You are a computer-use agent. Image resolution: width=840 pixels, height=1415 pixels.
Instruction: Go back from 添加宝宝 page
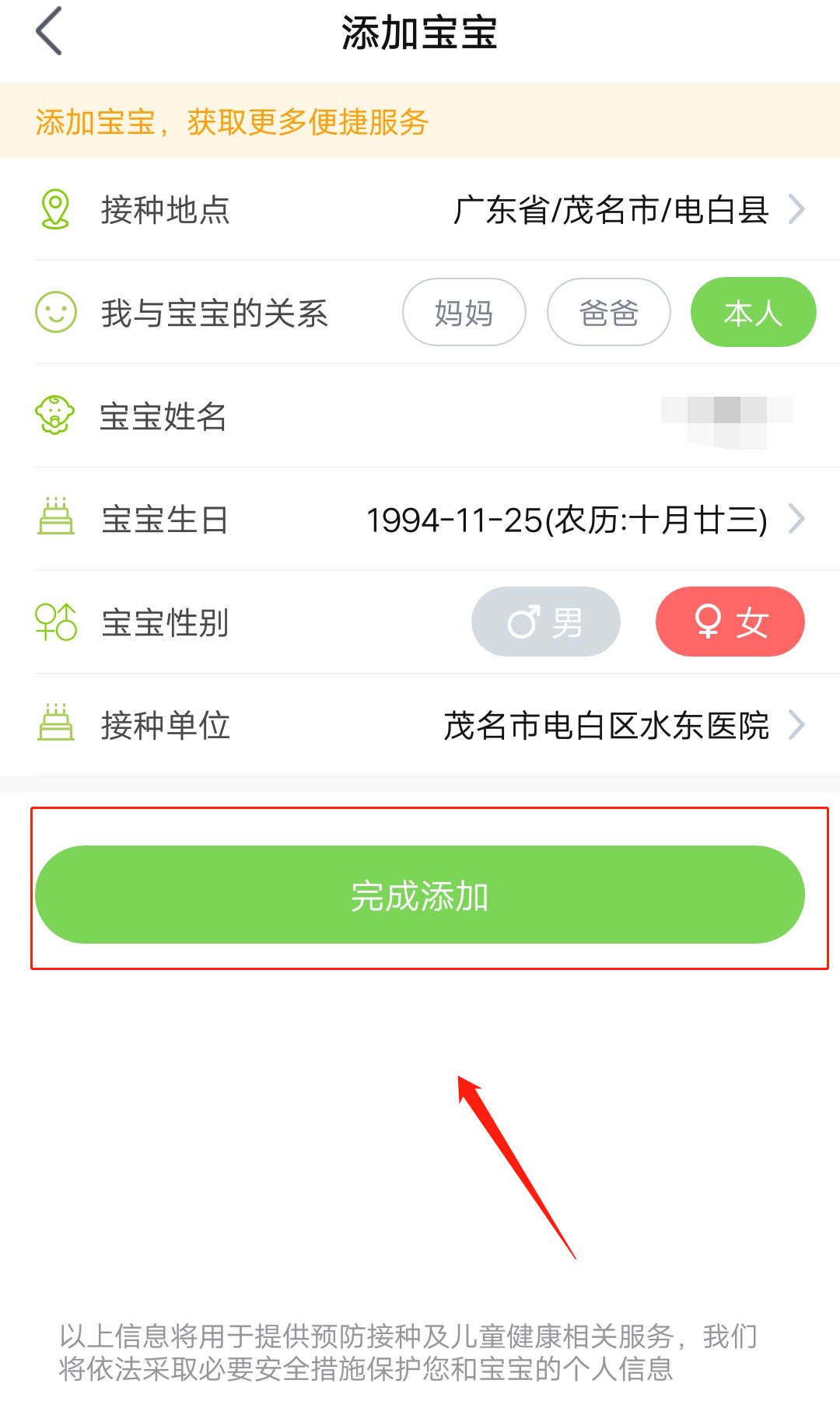click(x=49, y=32)
